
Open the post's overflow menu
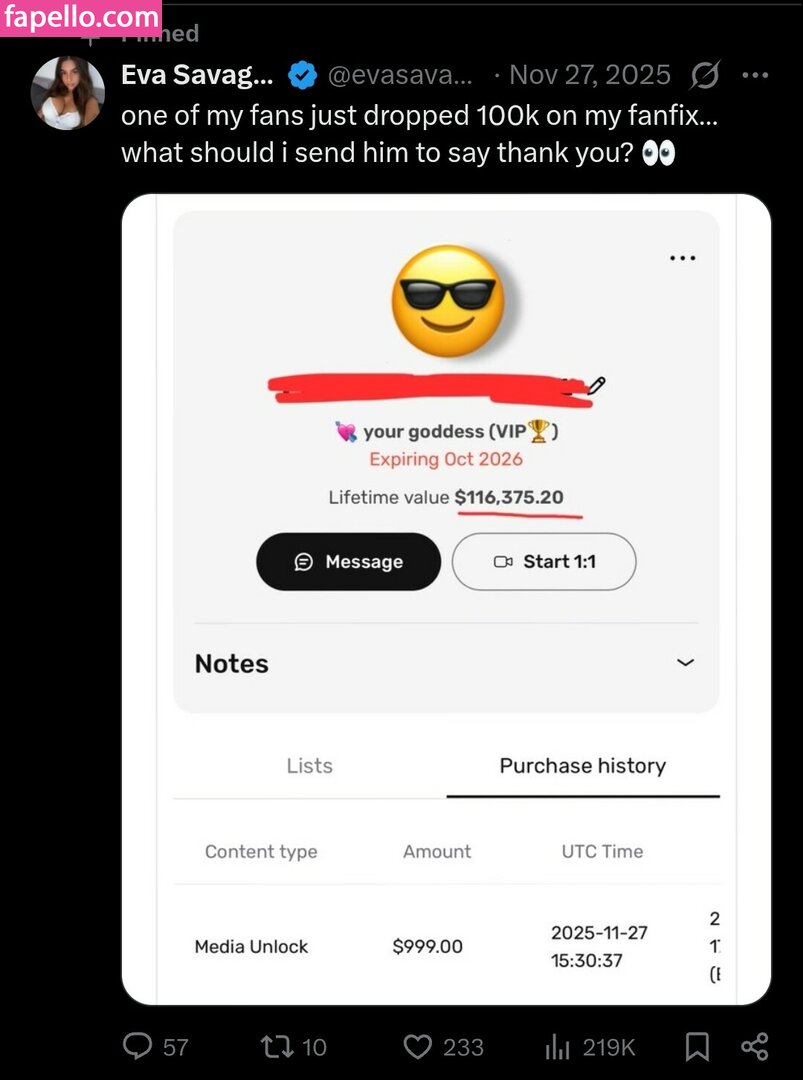[755, 75]
